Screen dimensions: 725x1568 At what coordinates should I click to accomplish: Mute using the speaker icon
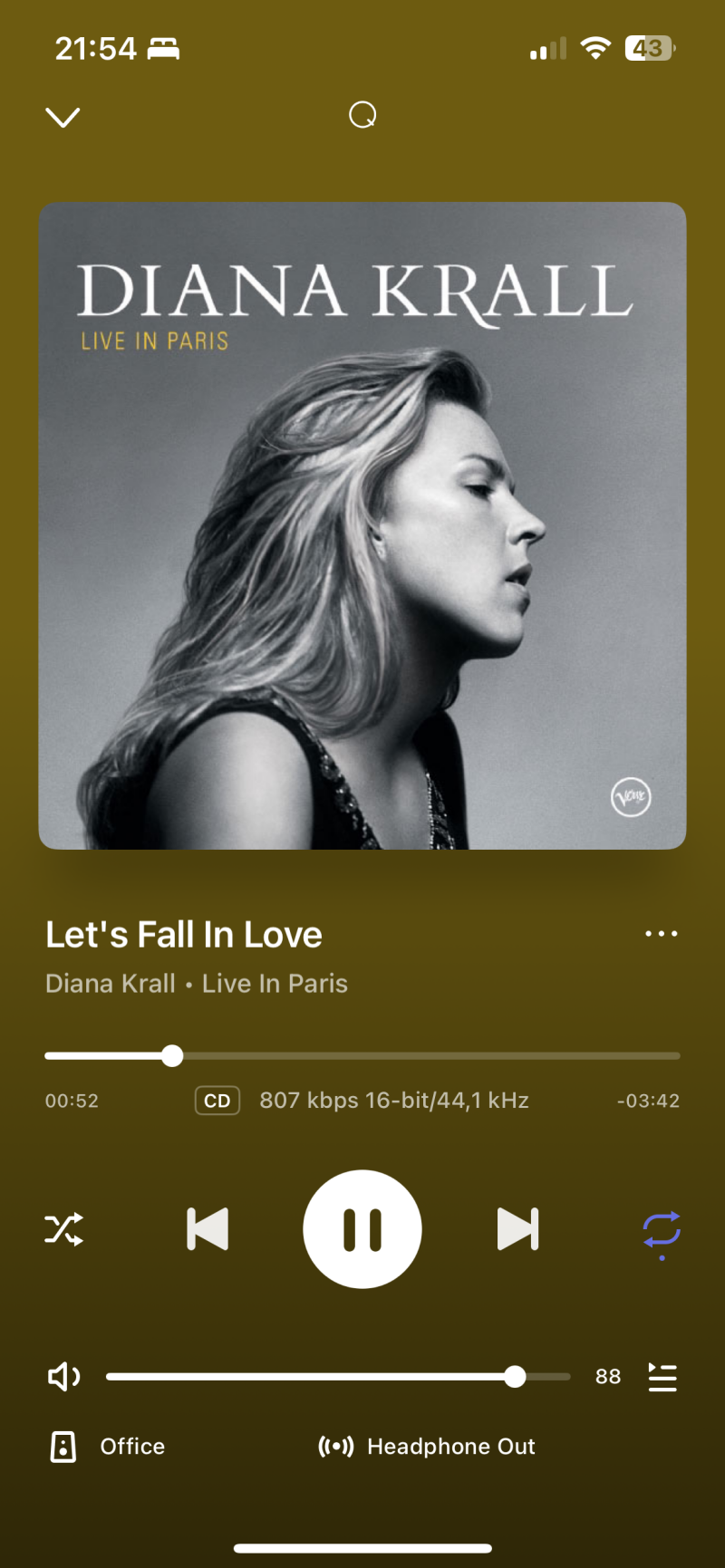pyautogui.click(x=63, y=1377)
